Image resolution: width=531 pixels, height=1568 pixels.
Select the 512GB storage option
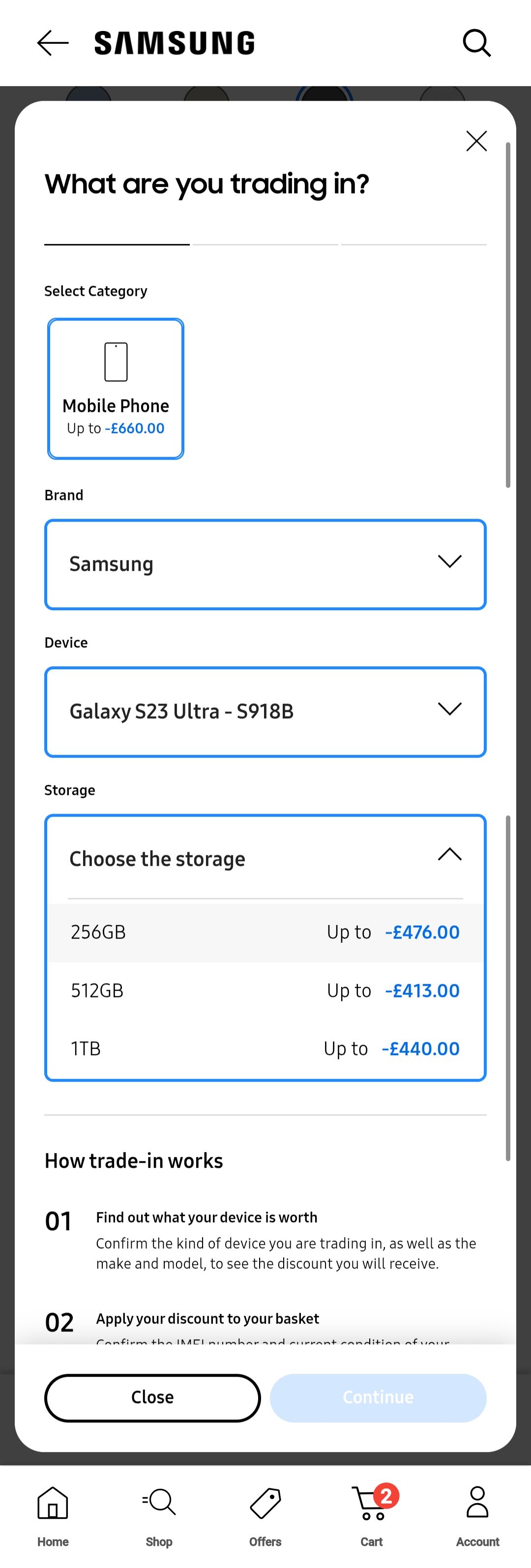coord(265,990)
